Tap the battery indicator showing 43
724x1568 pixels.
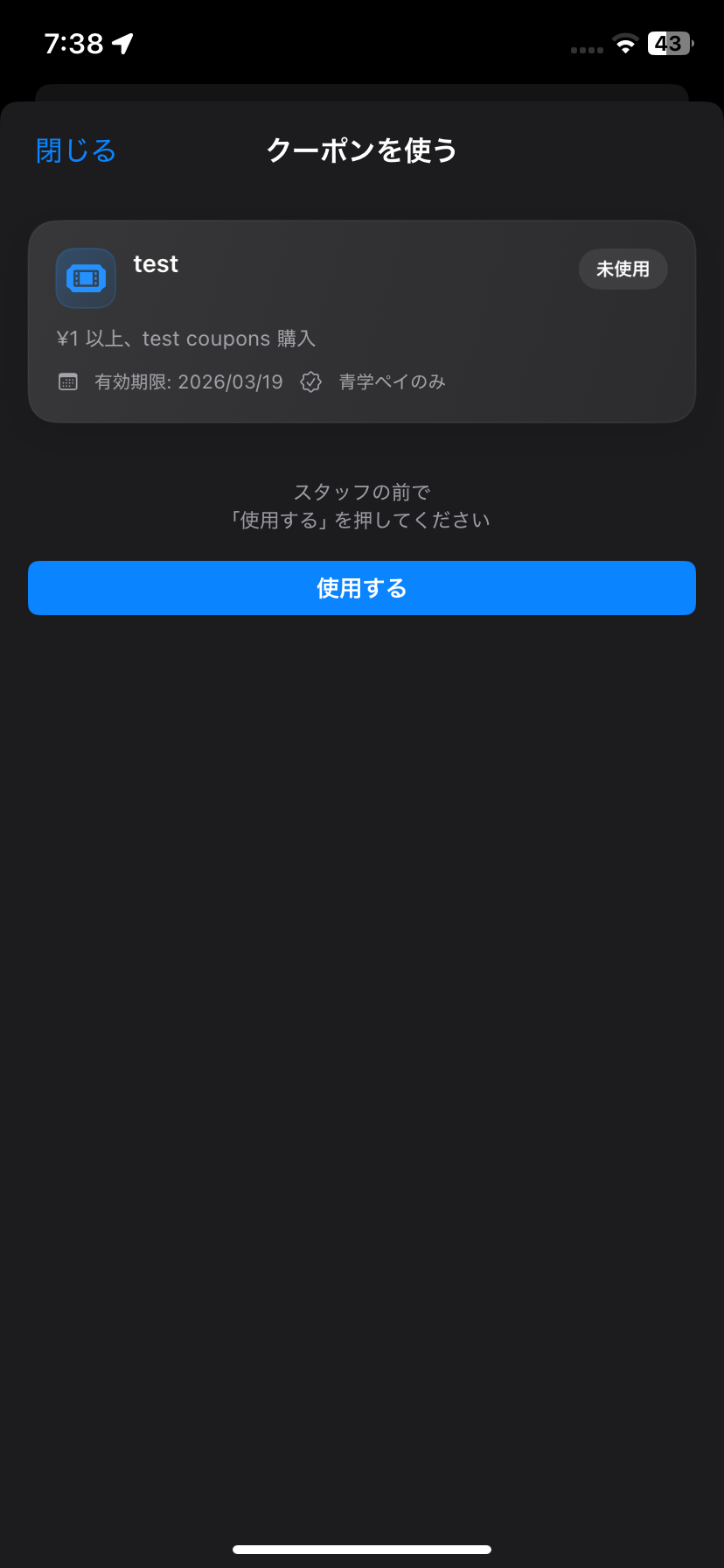pyautogui.click(x=668, y=43)
